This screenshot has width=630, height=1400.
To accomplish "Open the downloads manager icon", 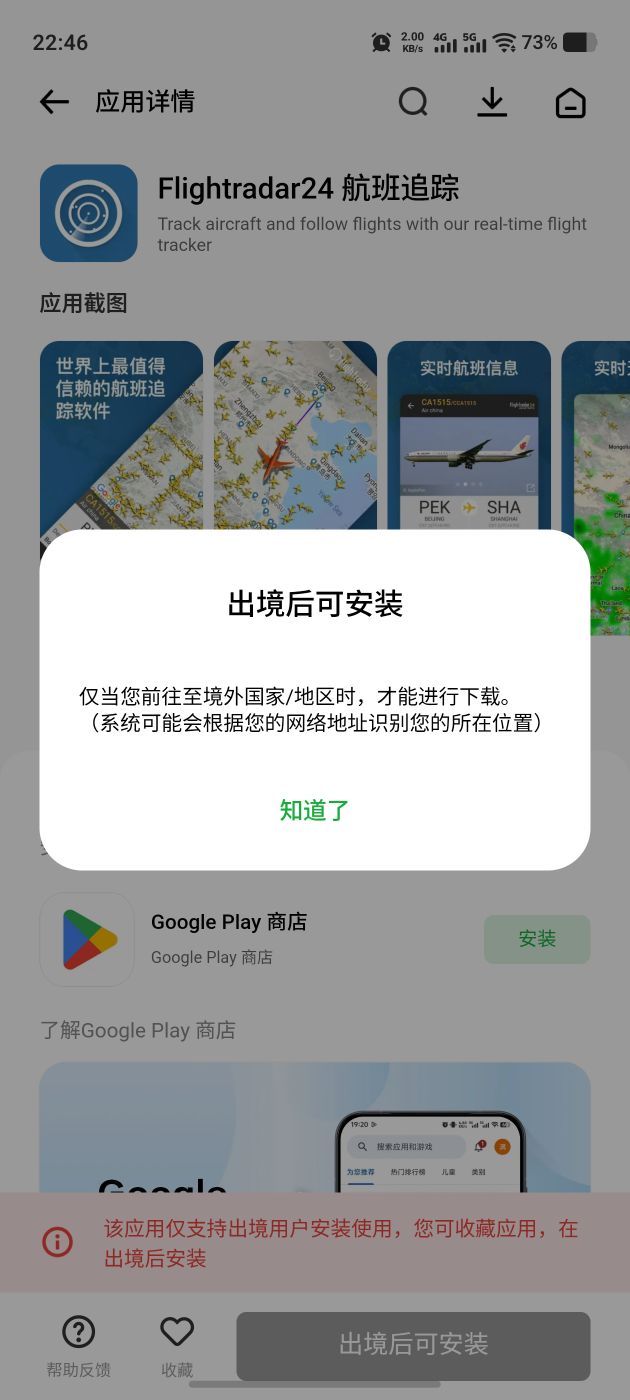I will click(492, 102).
